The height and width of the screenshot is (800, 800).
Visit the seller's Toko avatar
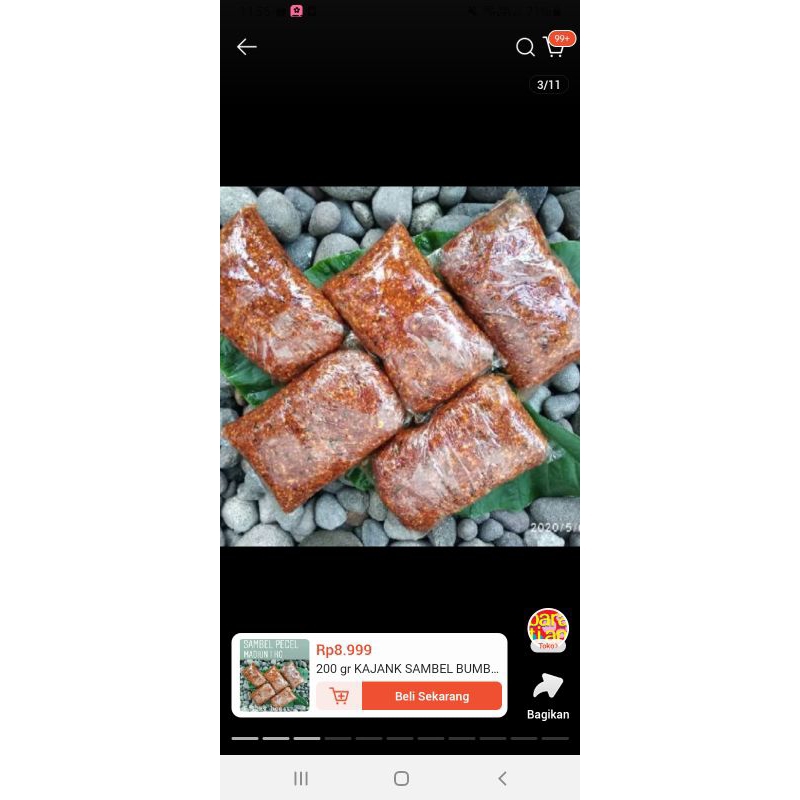point(548,629)
